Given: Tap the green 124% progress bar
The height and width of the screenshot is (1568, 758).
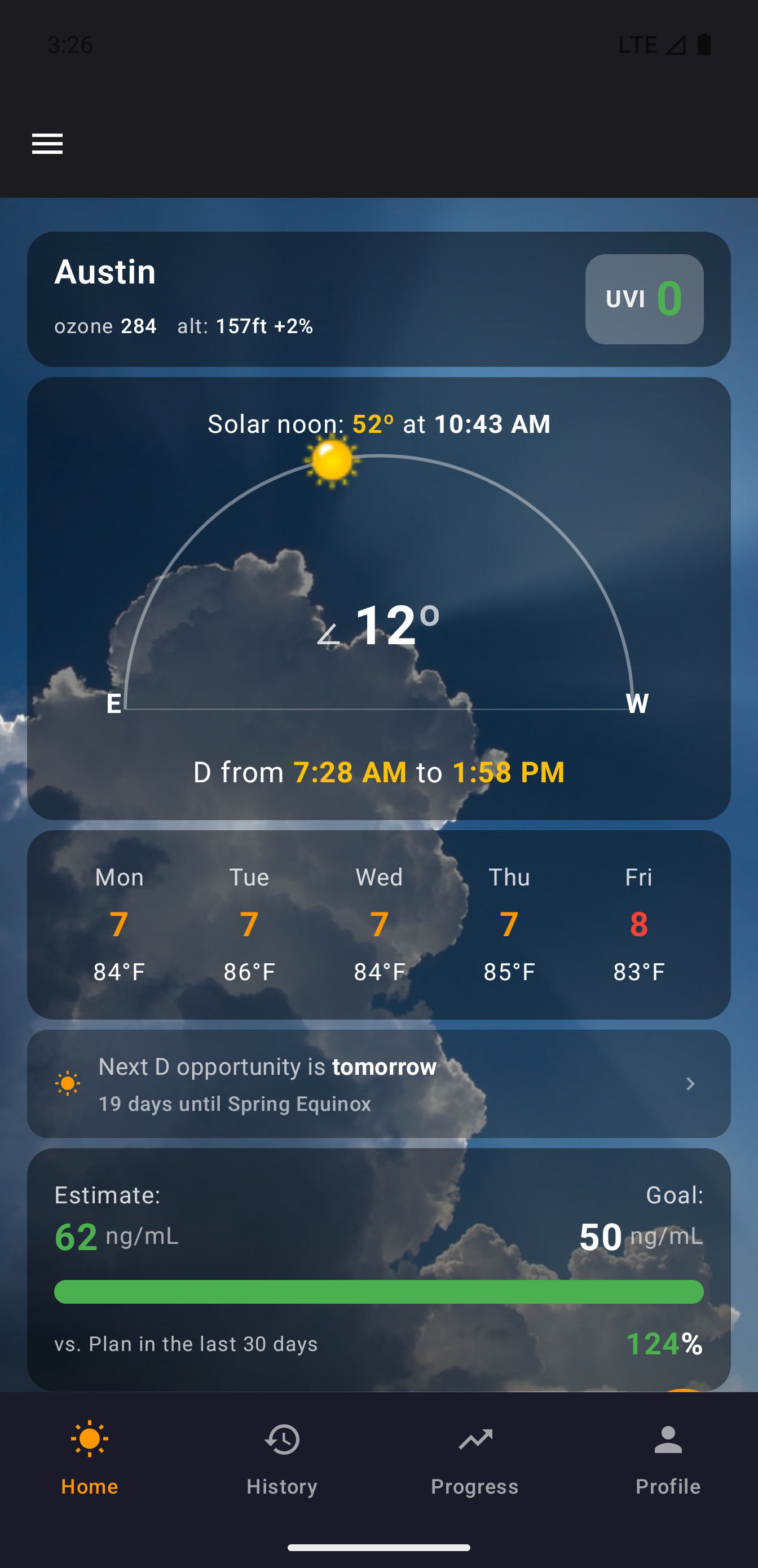Looking at the screenshot, I should pyautogui.click(x=379, y=1292).
